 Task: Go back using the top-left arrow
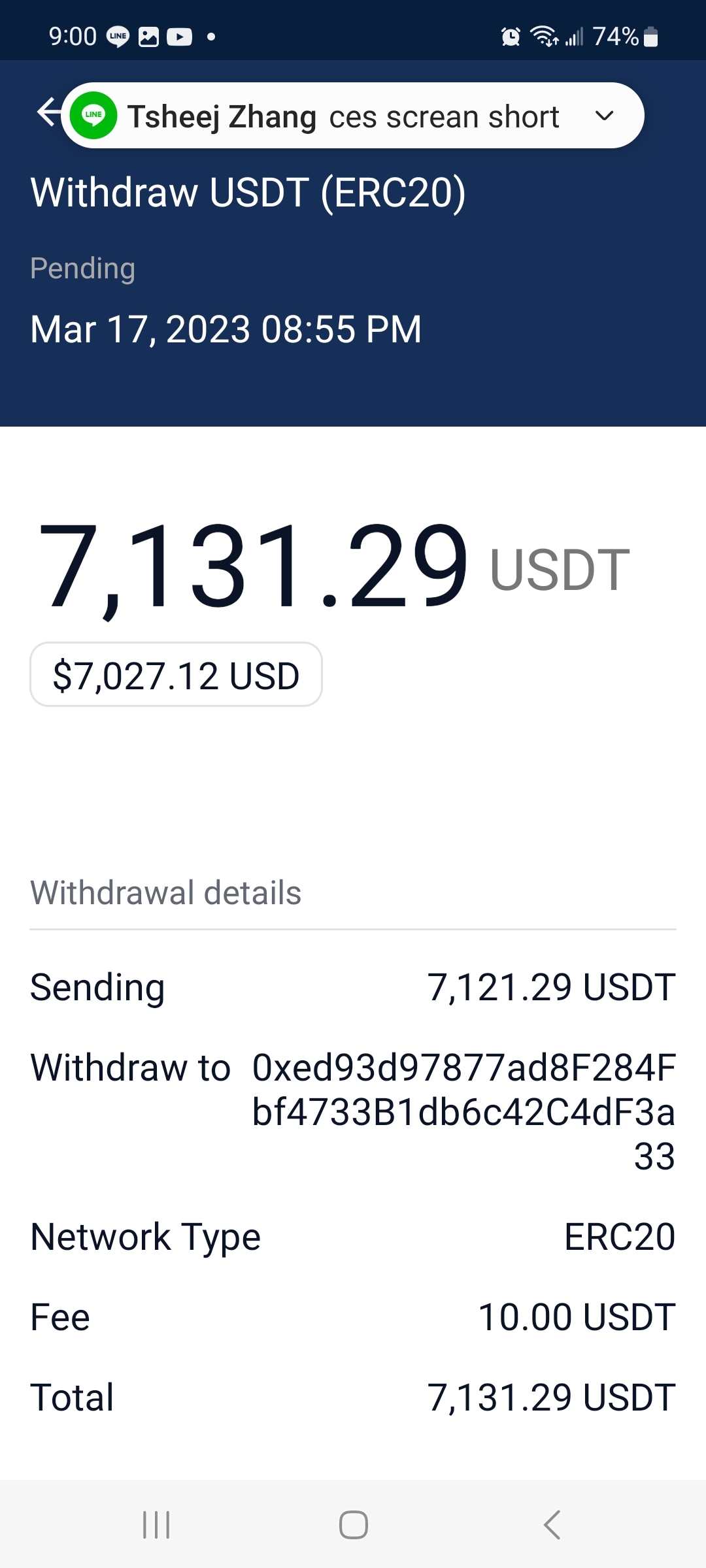47,111
